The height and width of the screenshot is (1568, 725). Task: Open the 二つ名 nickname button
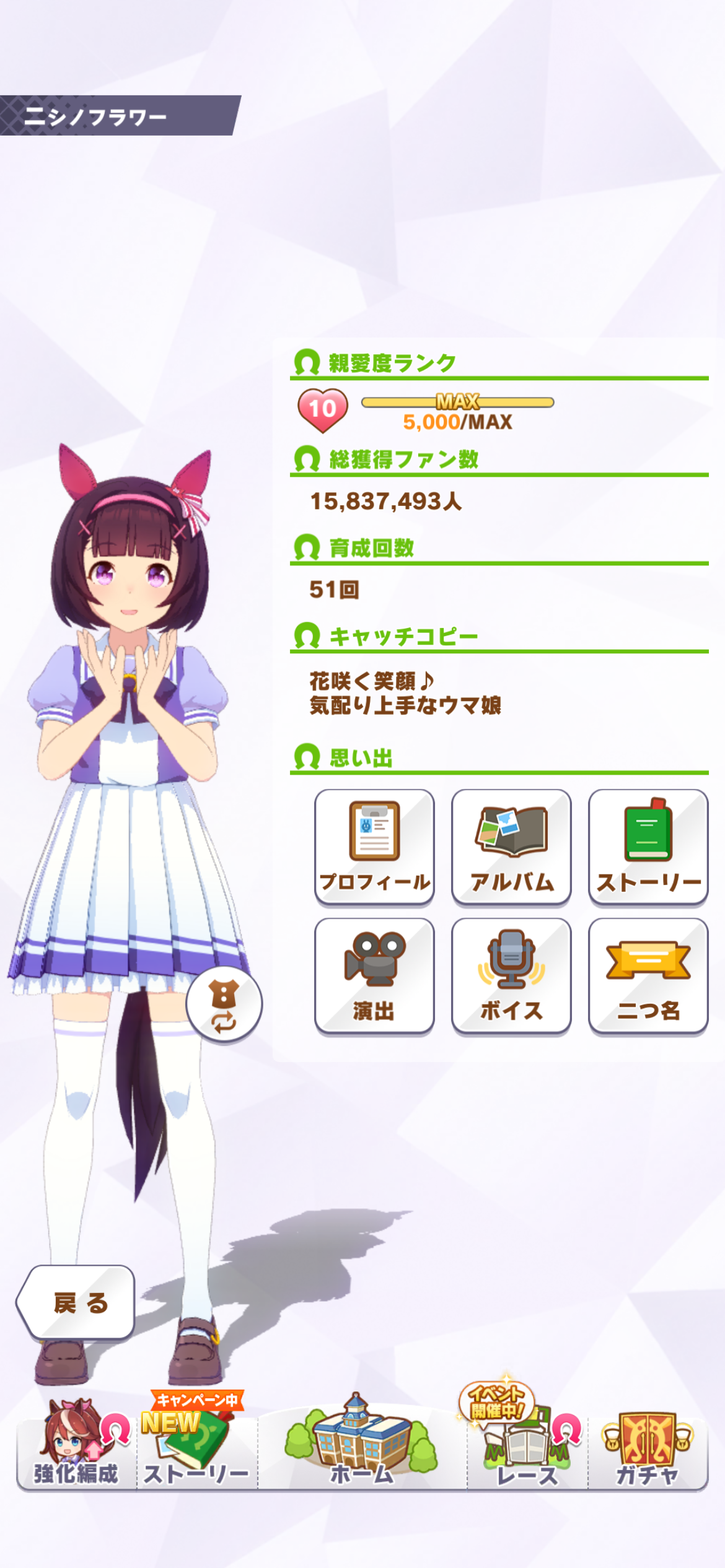pos(648,975)
